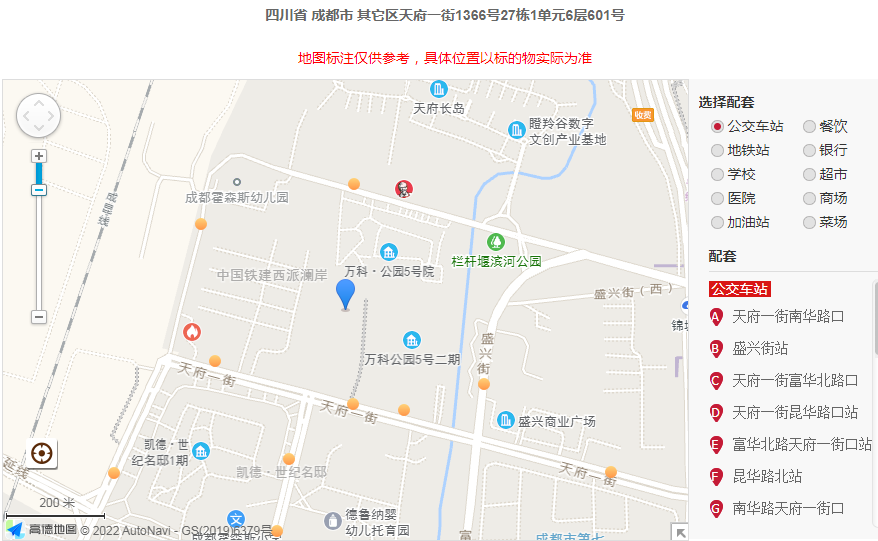Recenter map with the target button

pyautogui.click(x=42, y=454)
